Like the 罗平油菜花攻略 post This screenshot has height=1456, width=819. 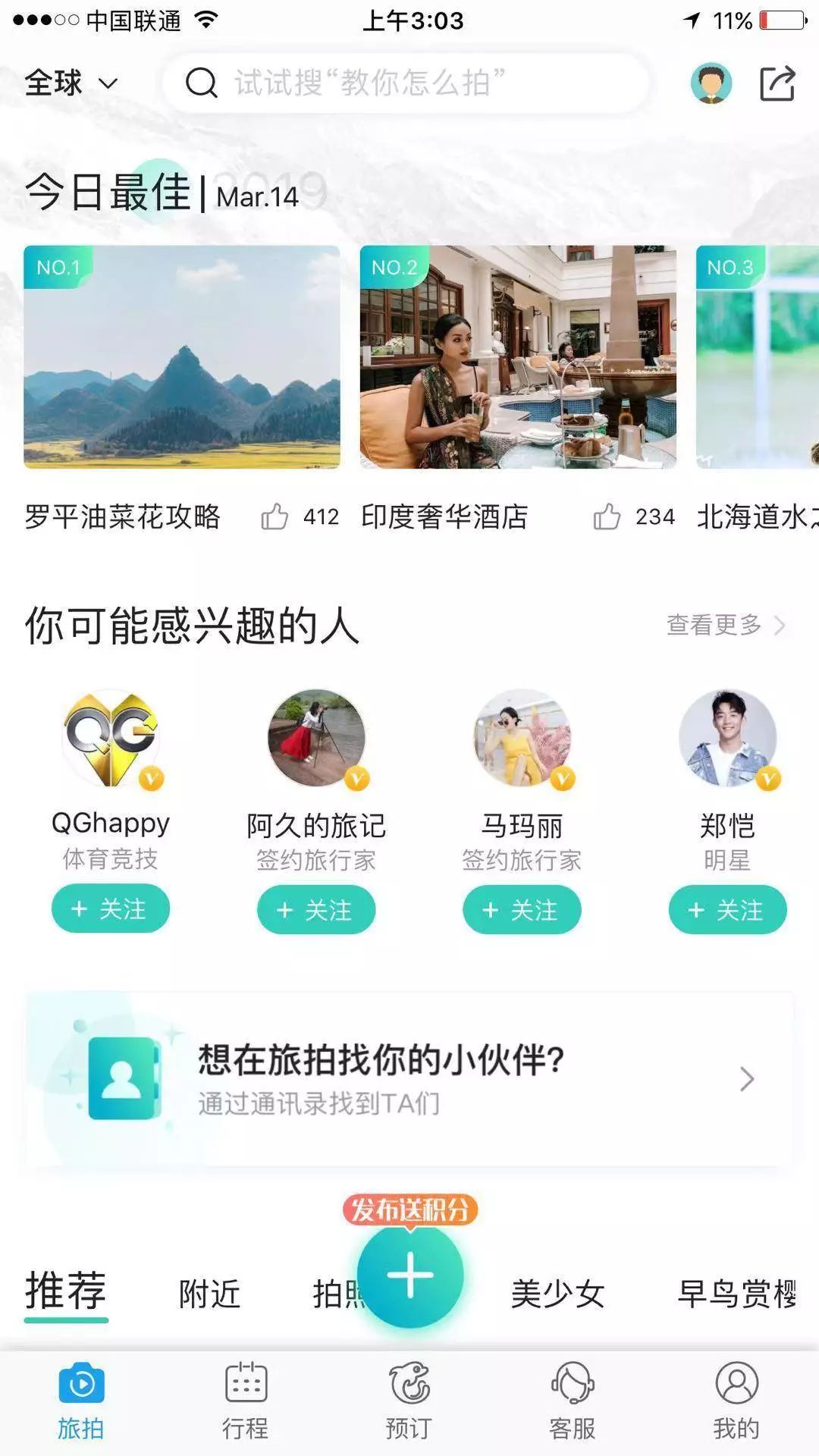(x=275, y=517)
